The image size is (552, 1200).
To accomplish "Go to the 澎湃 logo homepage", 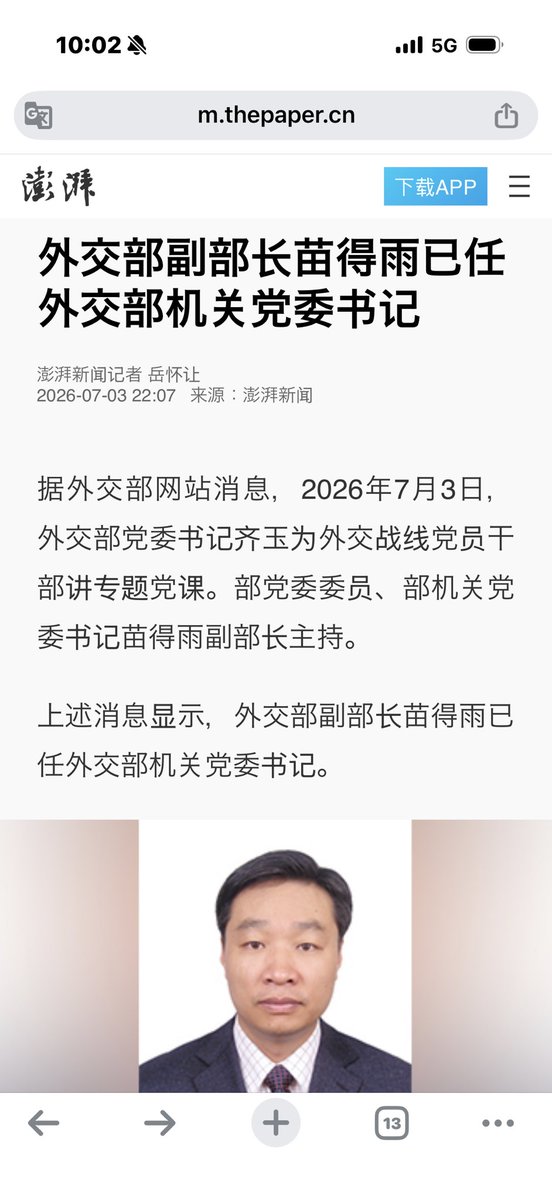I will tap(59, 187).
